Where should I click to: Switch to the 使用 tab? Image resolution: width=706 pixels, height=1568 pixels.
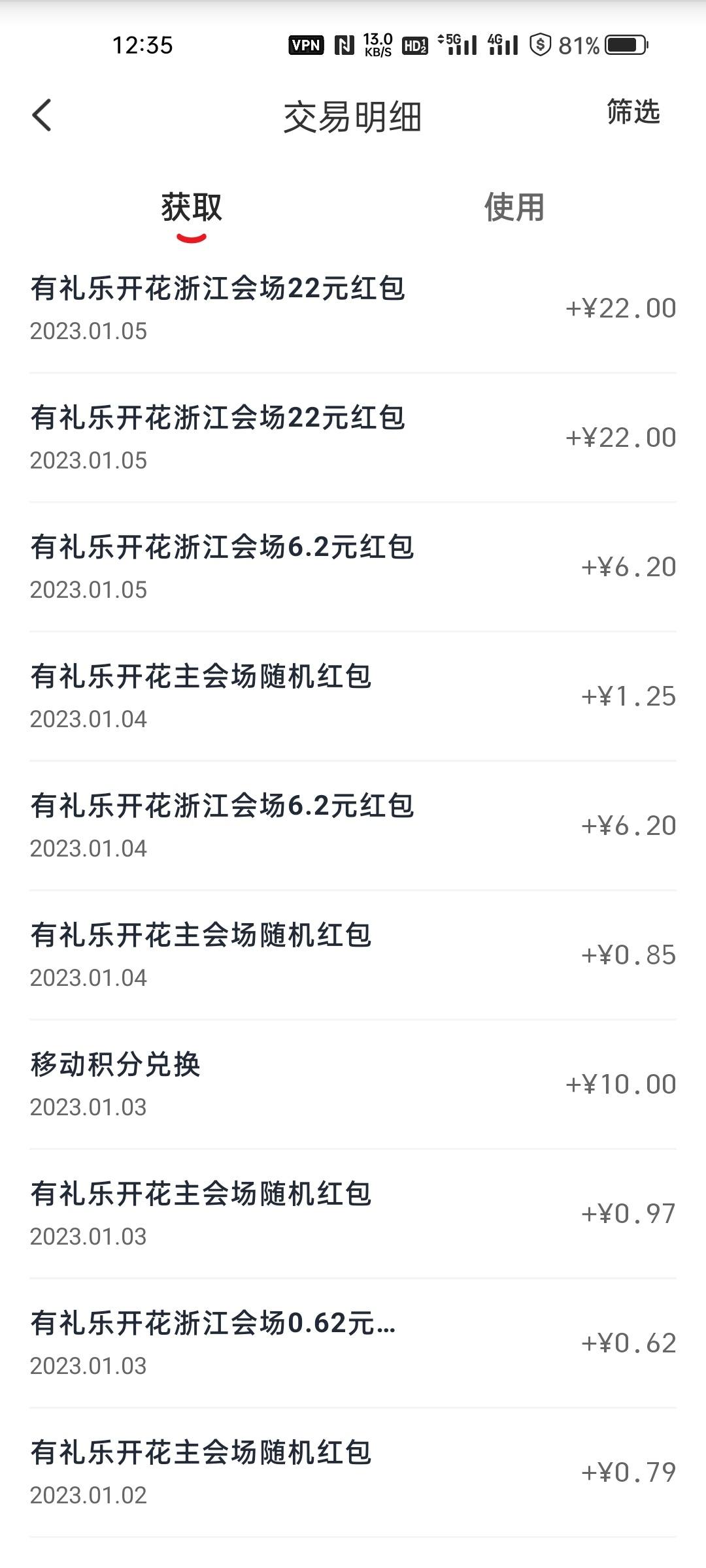tap(514, 208)
